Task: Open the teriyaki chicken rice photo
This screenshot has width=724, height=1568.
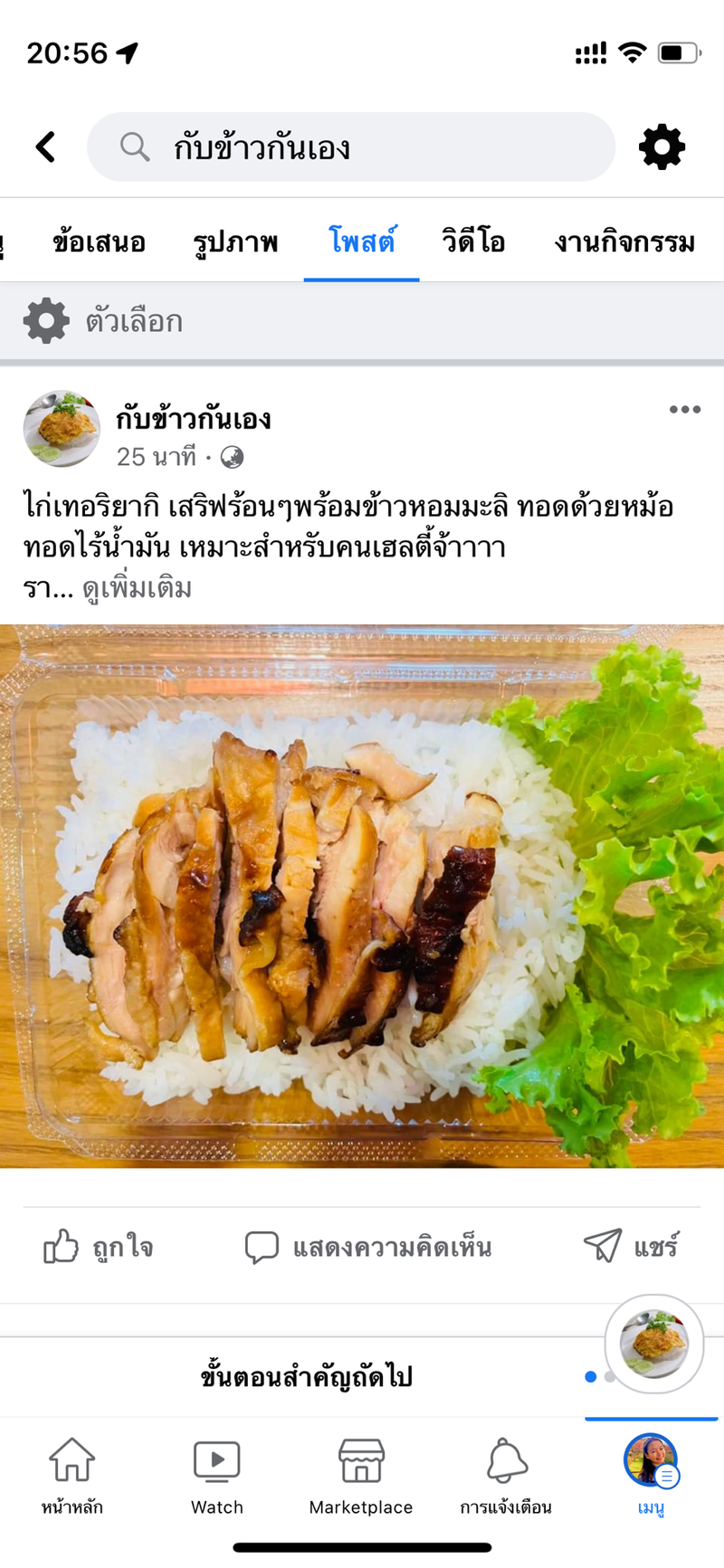Action: (x=362, y=896)
